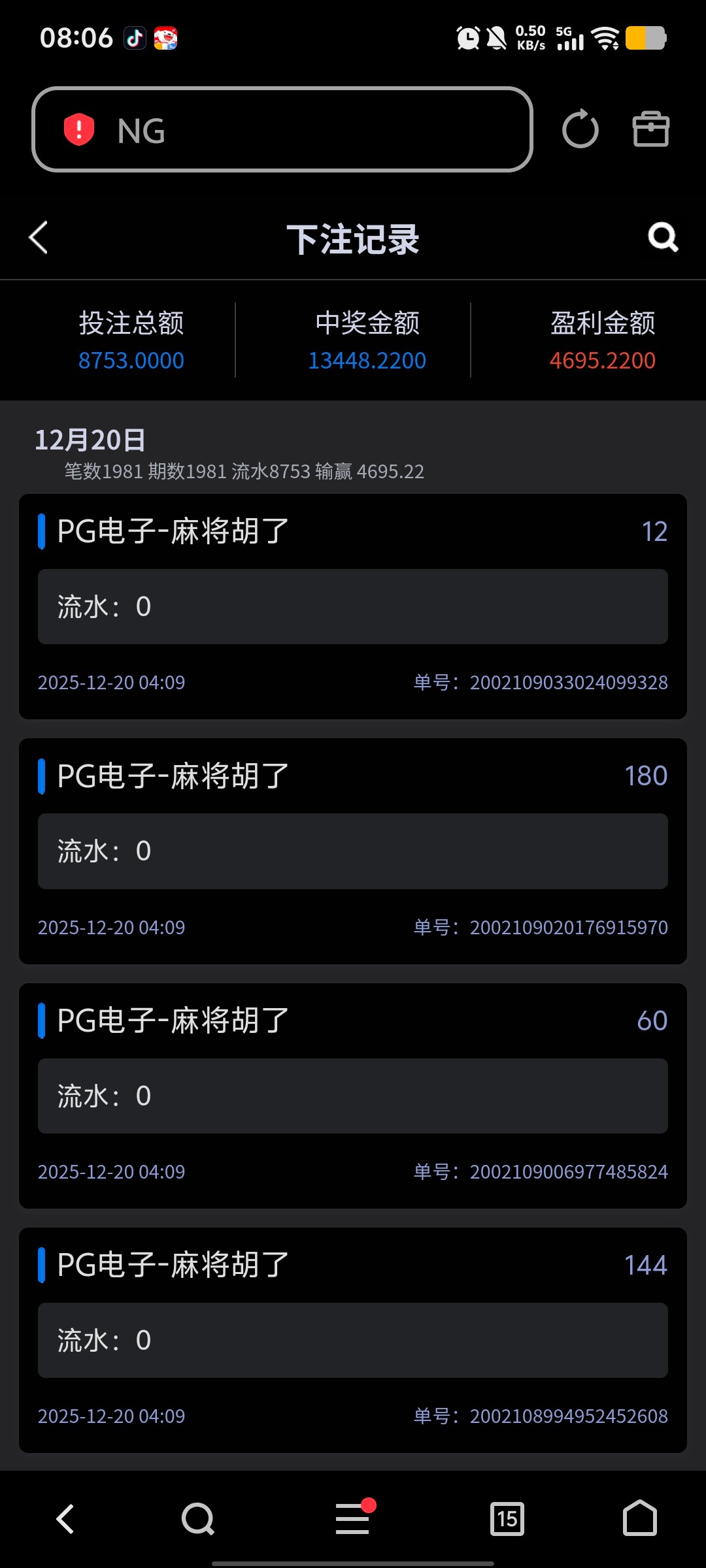Navigate back with the browser's bottom back arrow
Screen dimensions: 706x1568
[x=65, y=1519]
